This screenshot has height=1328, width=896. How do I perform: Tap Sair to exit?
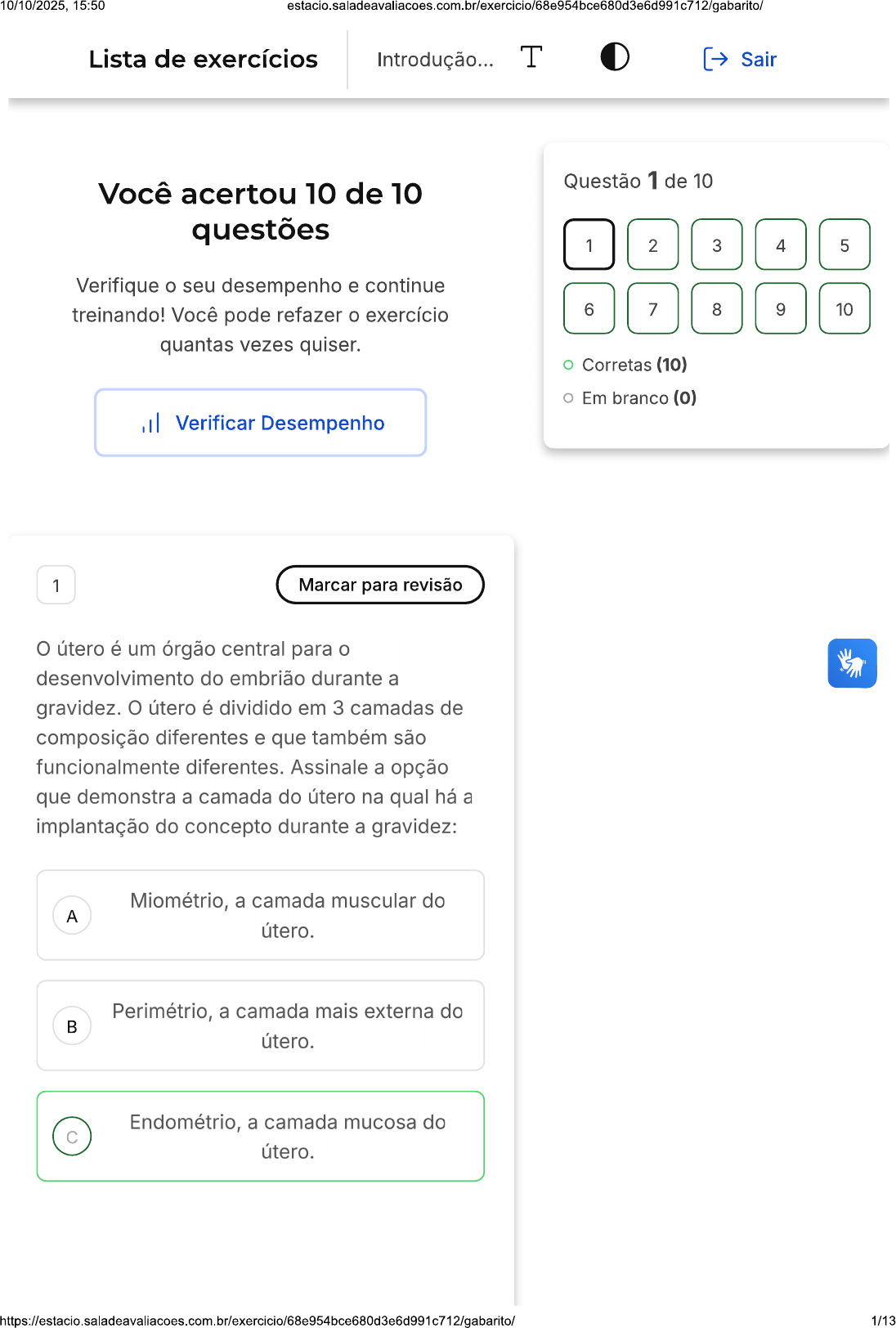[x=740, y=59]
